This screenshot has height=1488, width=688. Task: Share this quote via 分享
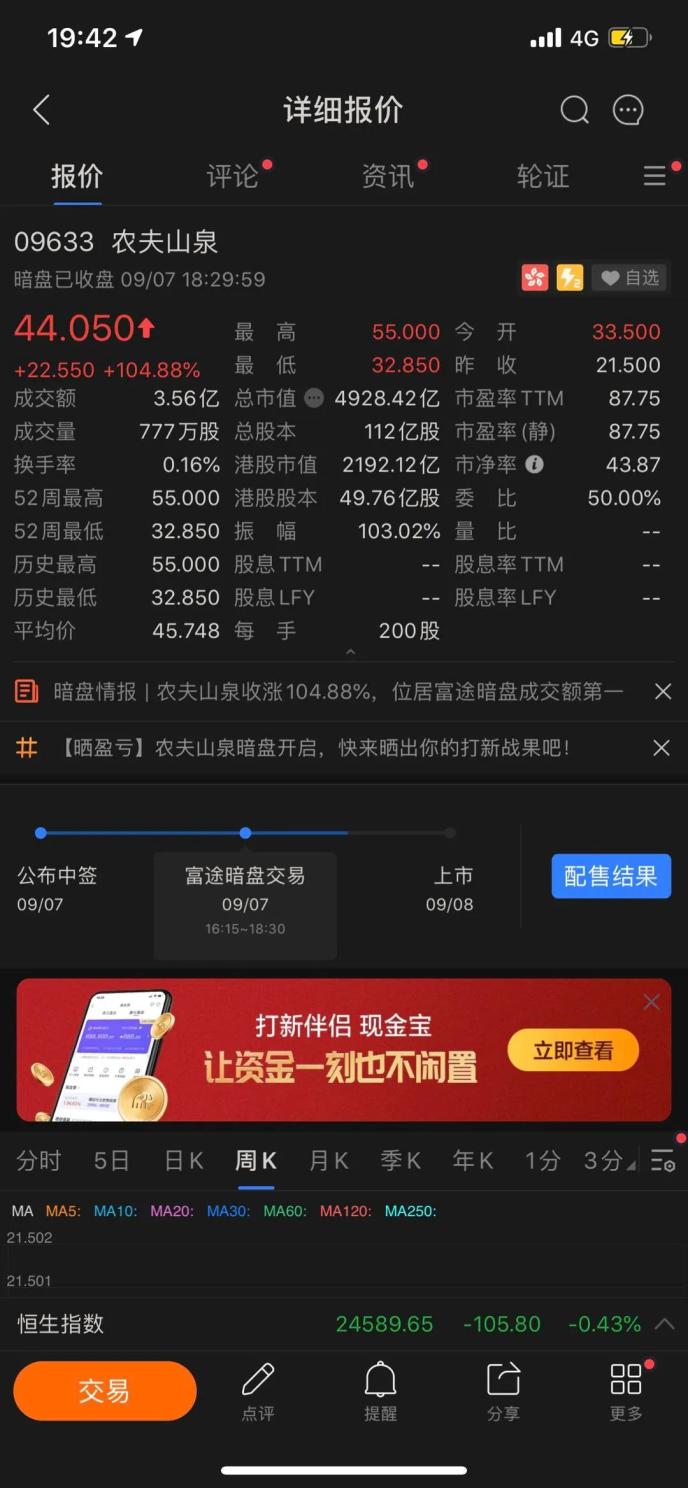[503, 1391]
